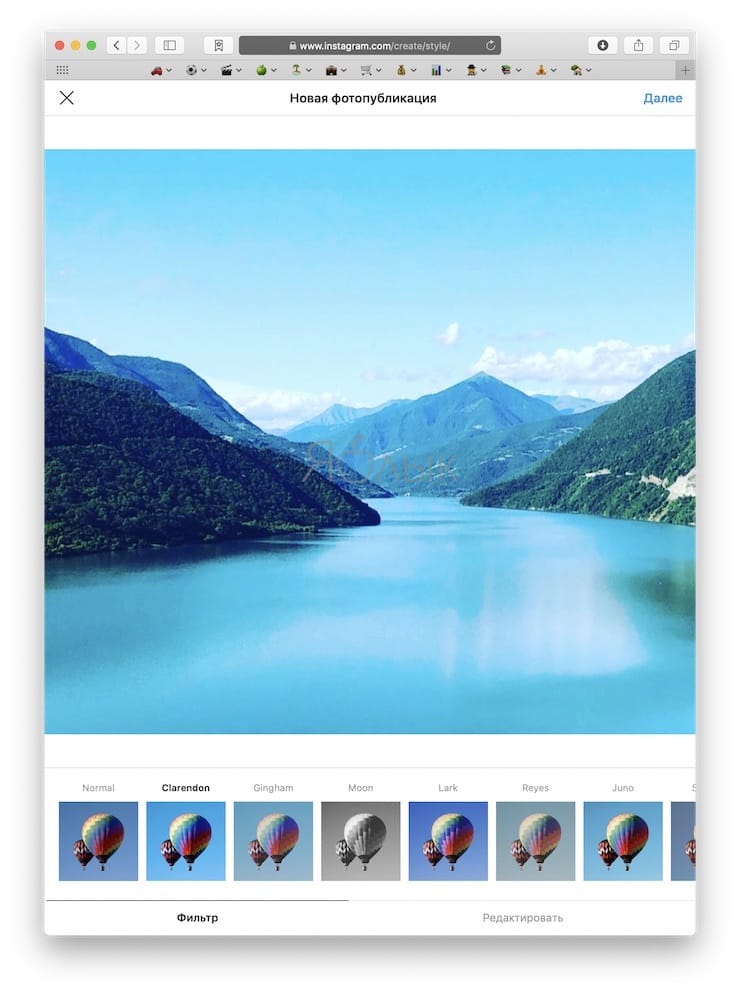Go back in the Safari toolbar

[117, 45]
